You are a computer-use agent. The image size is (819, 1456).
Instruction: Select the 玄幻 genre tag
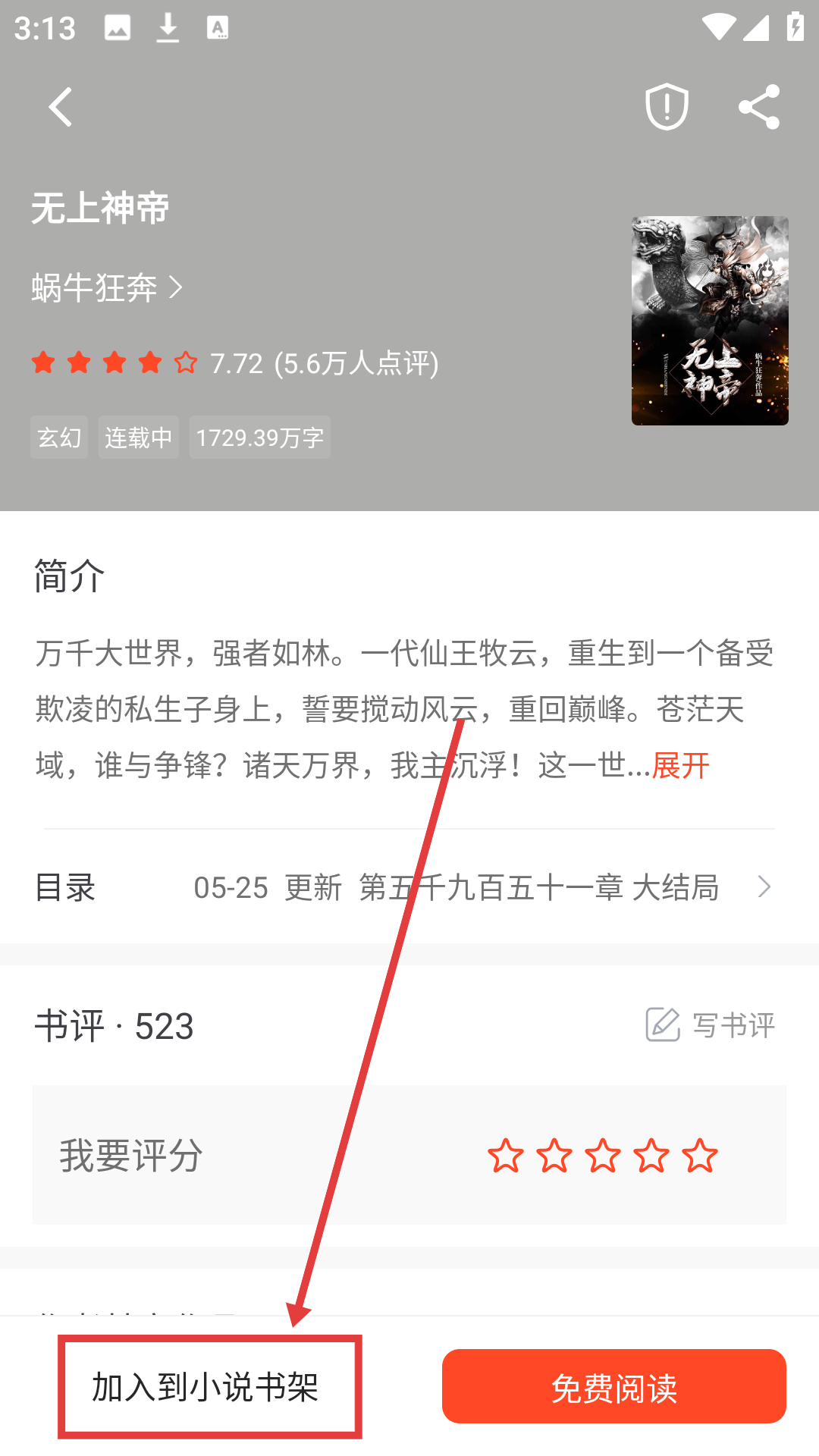point(59,438)
